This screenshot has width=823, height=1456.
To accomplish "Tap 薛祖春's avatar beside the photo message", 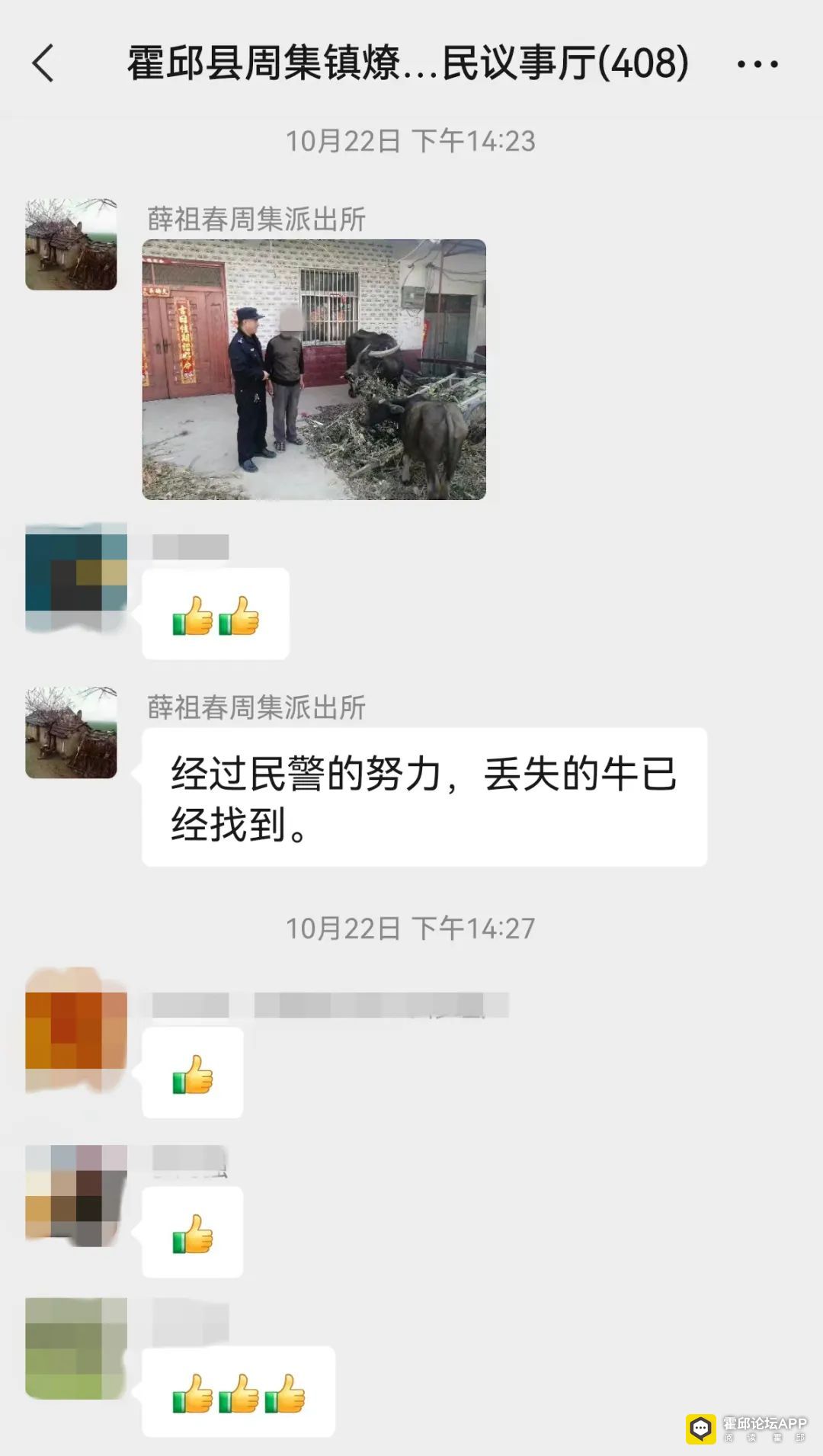I will click(71, 245).
